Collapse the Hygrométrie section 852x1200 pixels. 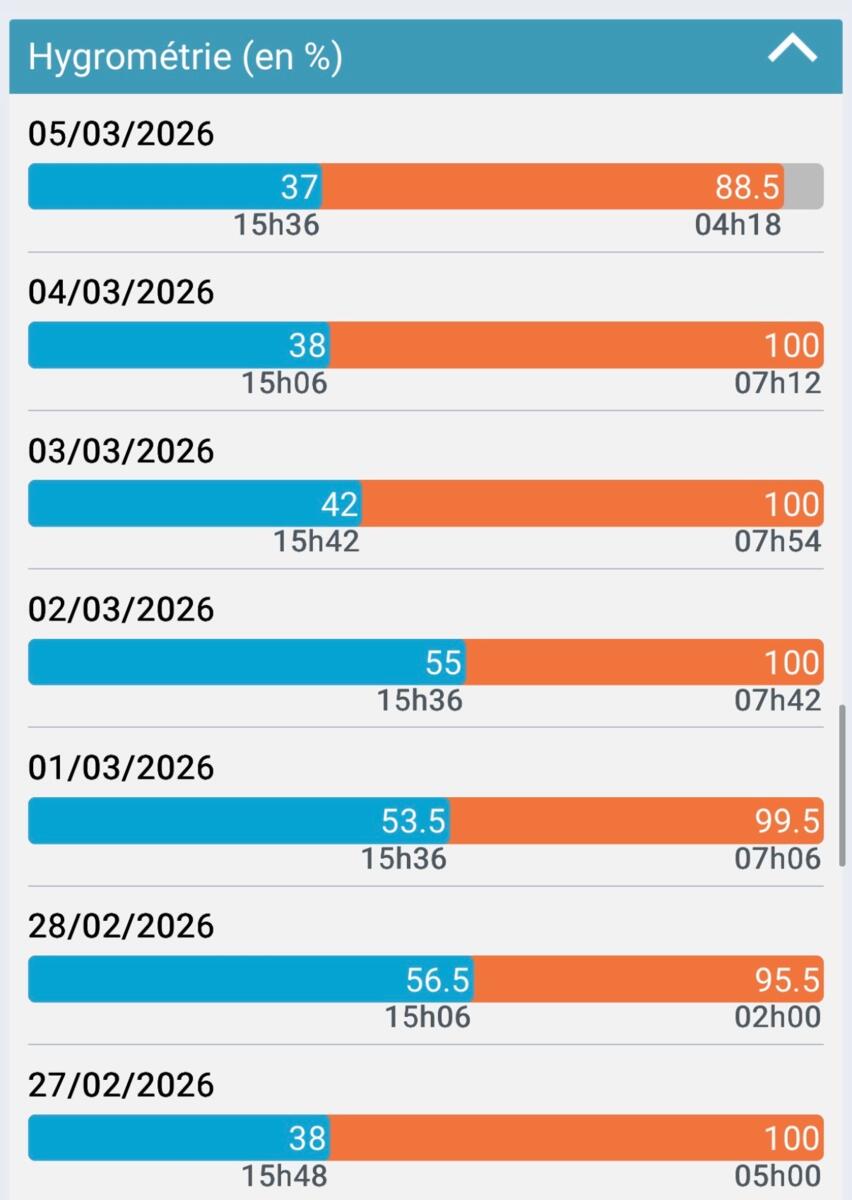point(792,50)
